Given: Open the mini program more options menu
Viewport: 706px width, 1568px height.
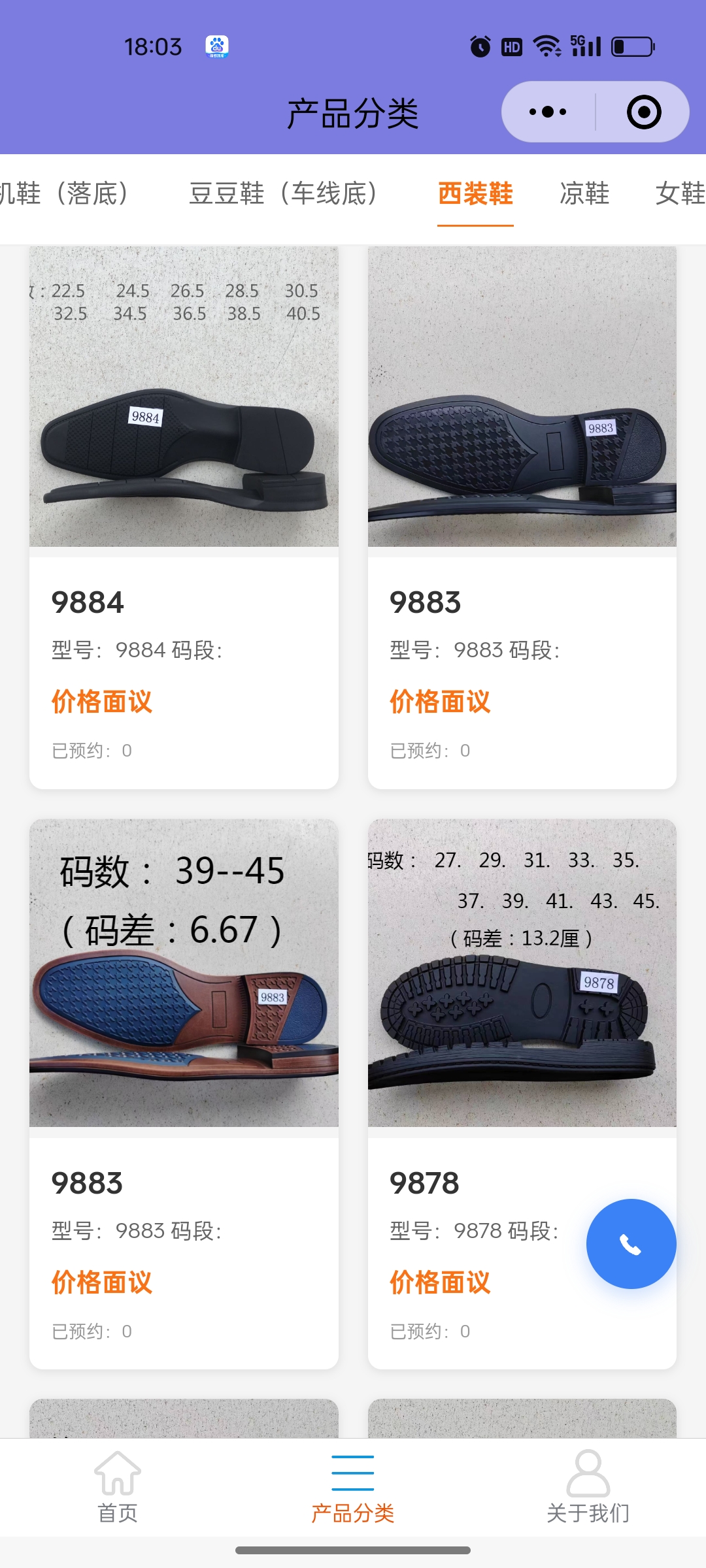Looking at the screenshot, I should pyautogui.click(x=548, y=112).
